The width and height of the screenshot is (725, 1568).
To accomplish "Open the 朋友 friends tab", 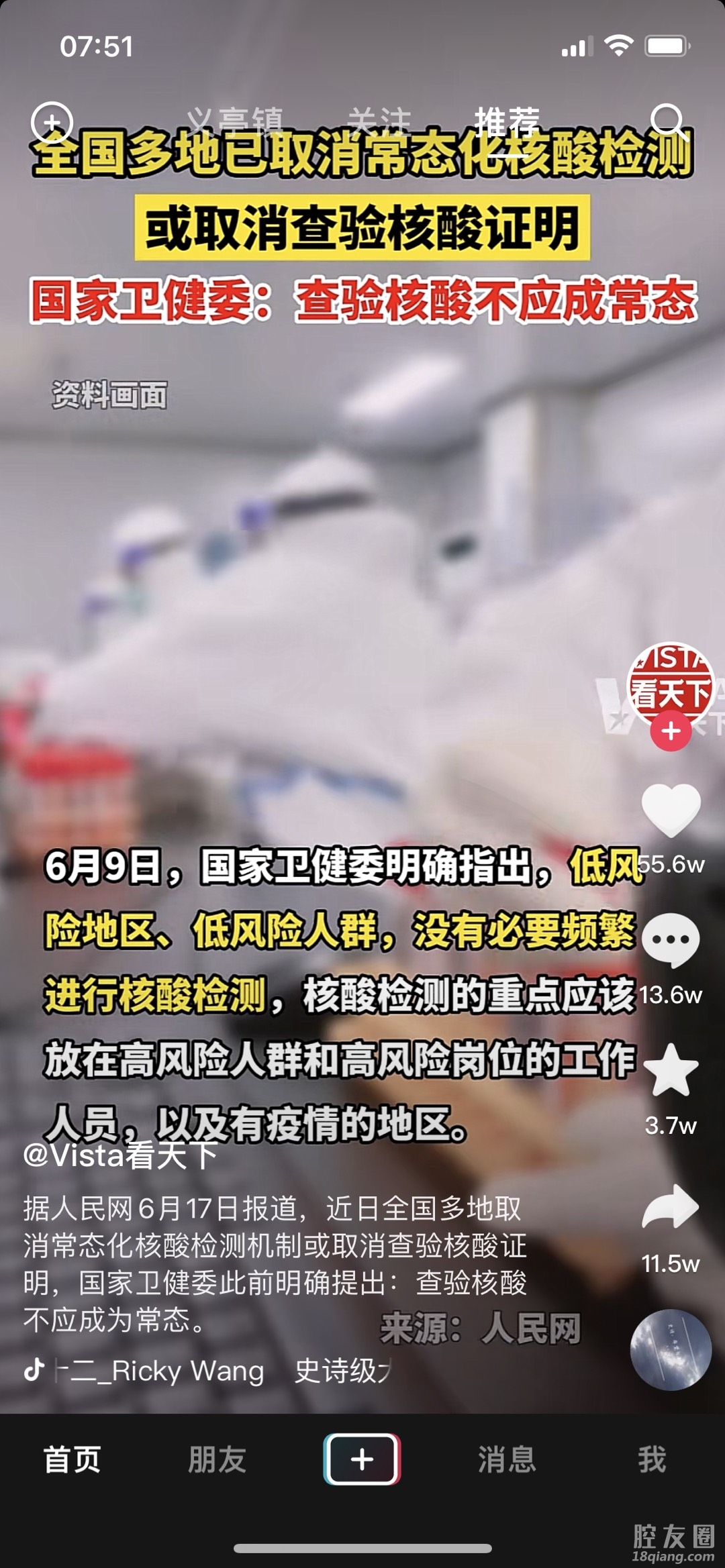I will click(x=217, y=1460).
